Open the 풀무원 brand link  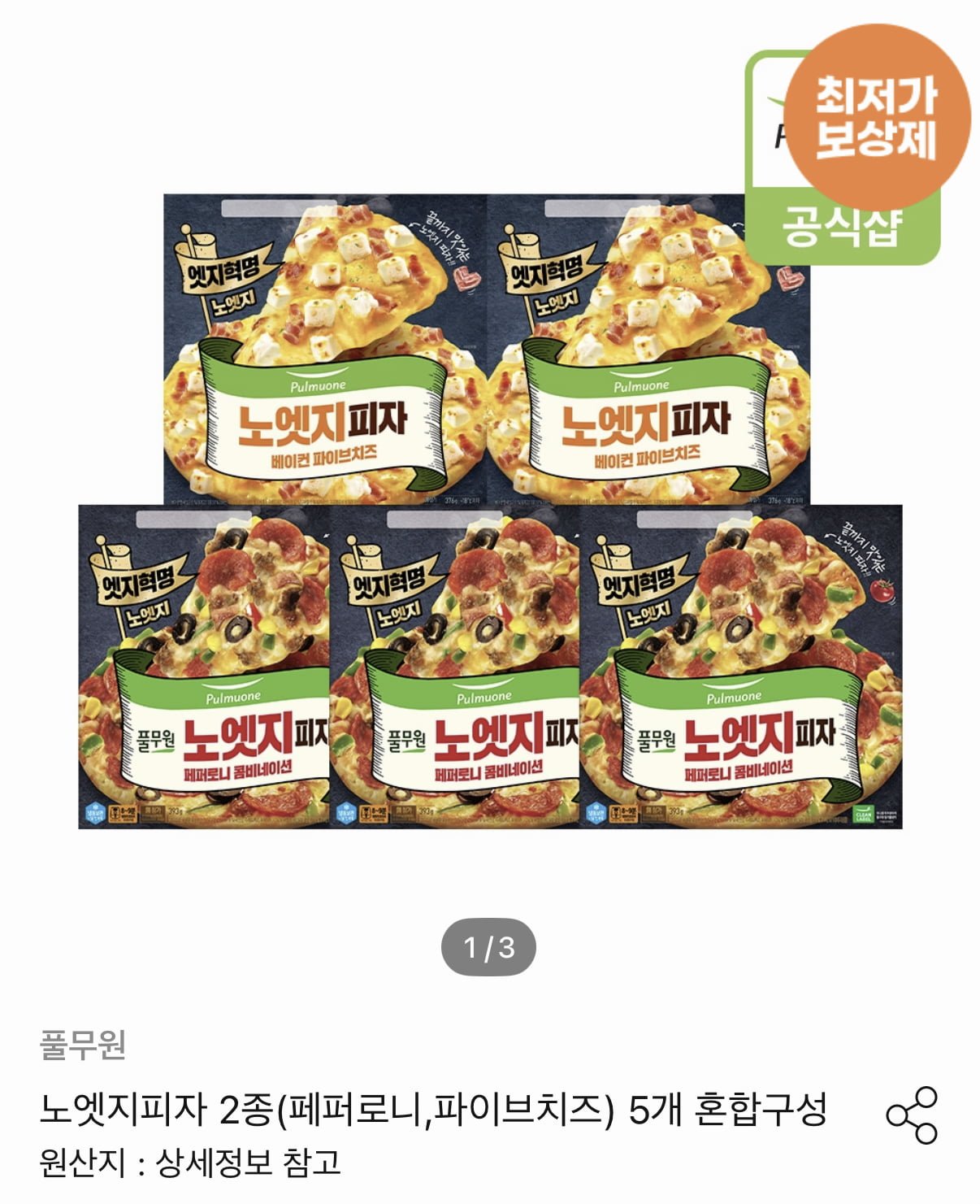[83, 1045]
